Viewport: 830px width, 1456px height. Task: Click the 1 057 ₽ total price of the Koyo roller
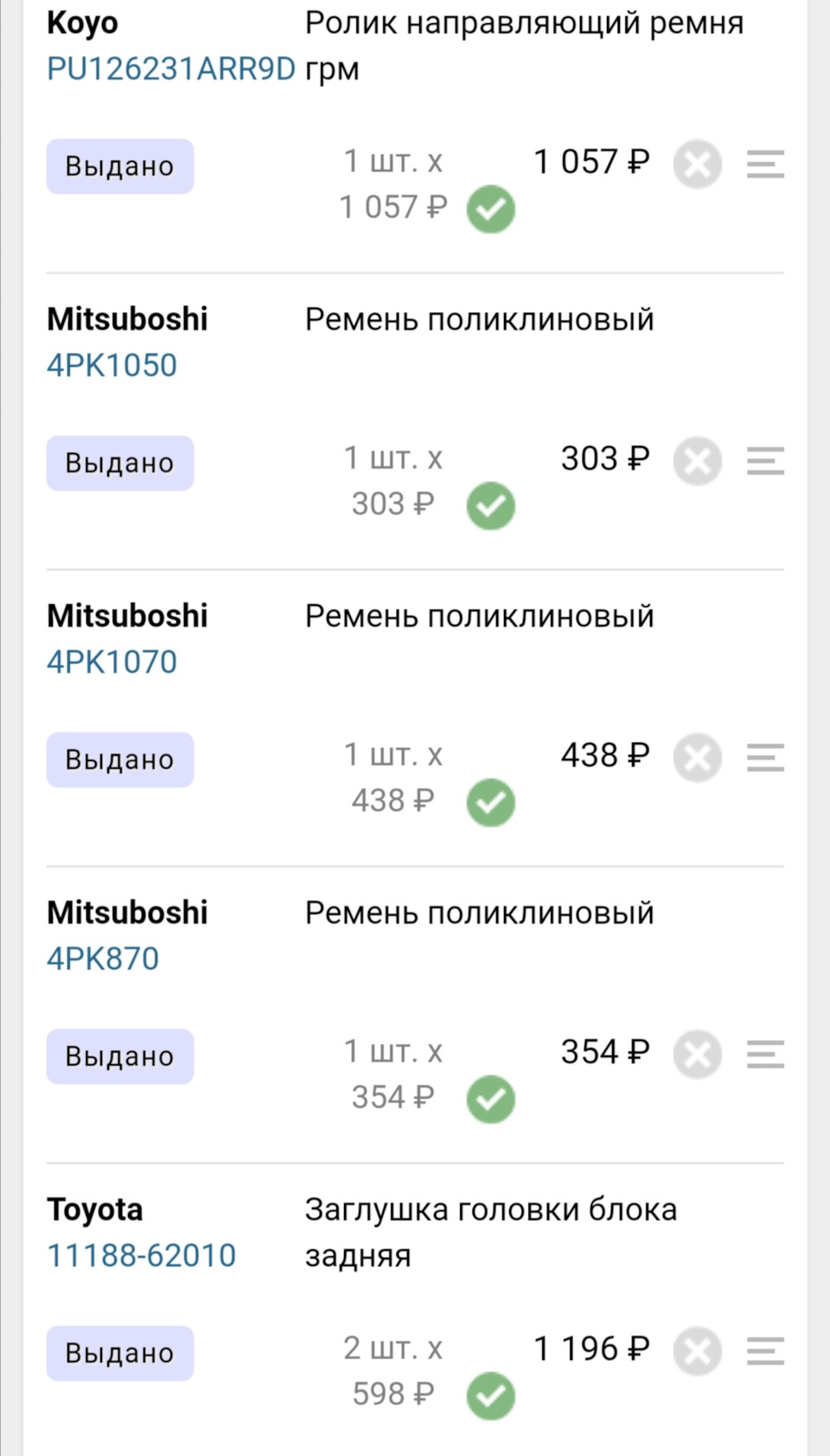(x=591, y=161)
